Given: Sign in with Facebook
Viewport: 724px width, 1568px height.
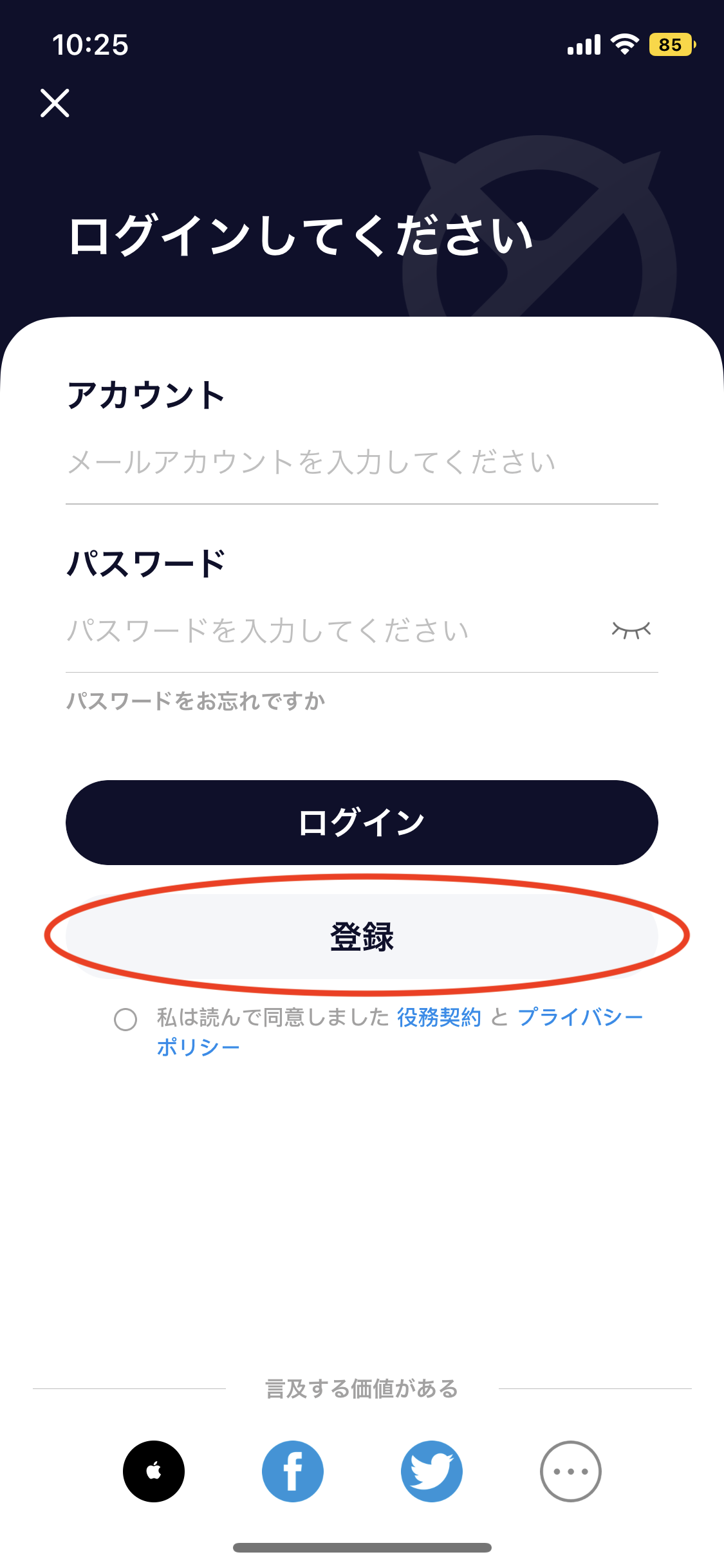Looking at the screenshot, I should point(293,1471).
